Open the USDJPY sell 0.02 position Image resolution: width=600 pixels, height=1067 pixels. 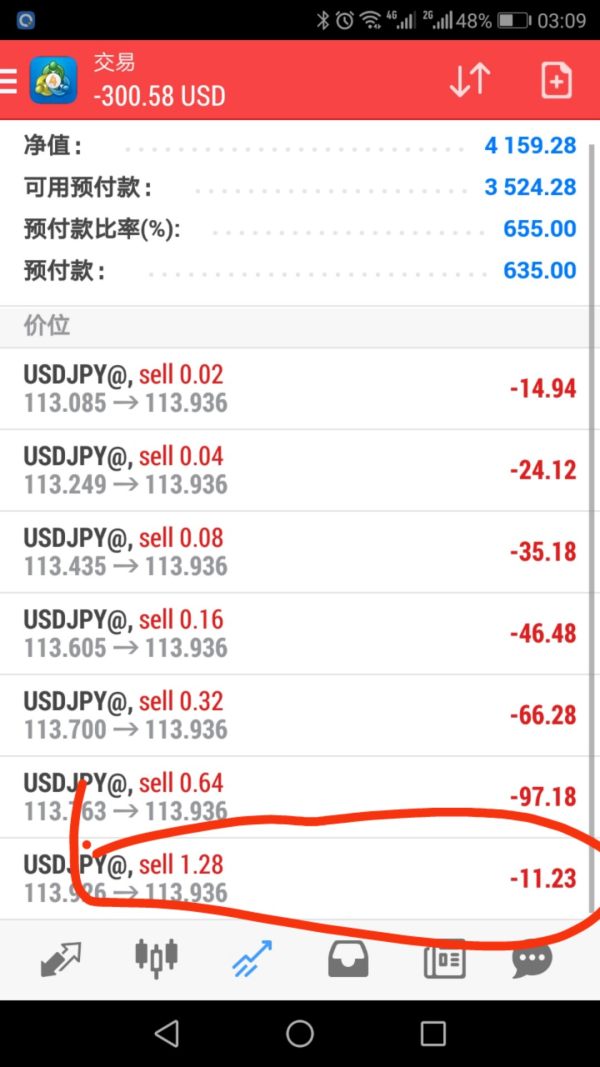point(298,389)
